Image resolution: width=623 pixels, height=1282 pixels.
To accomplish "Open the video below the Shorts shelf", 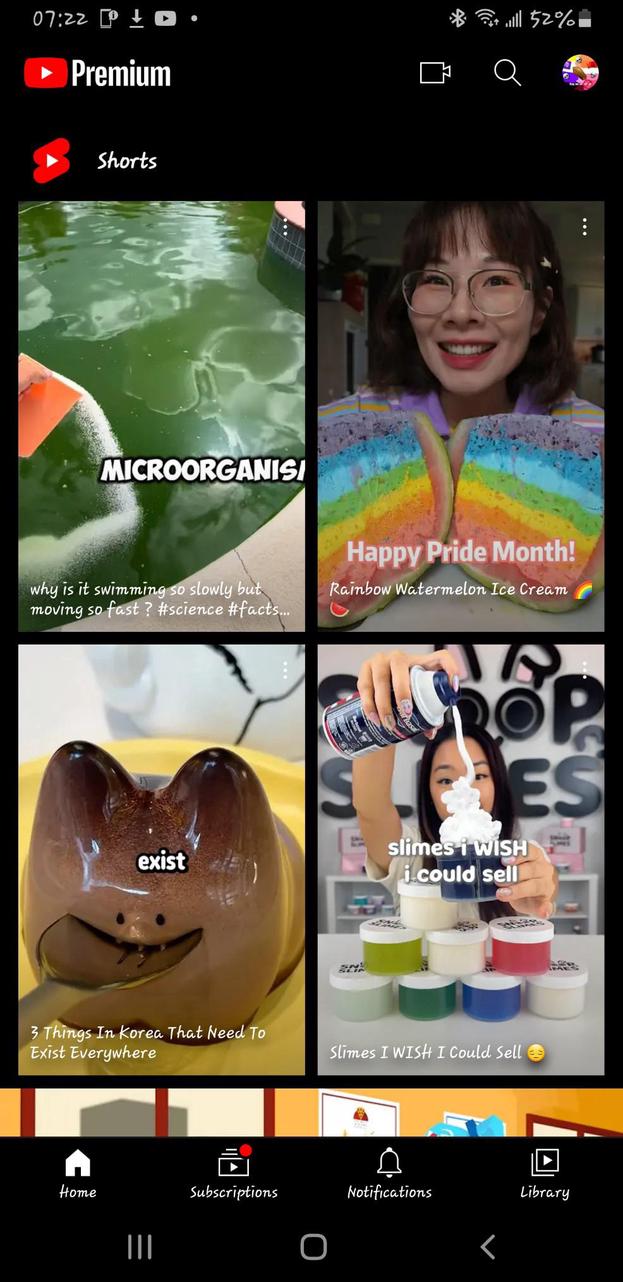I will 311,1112.
